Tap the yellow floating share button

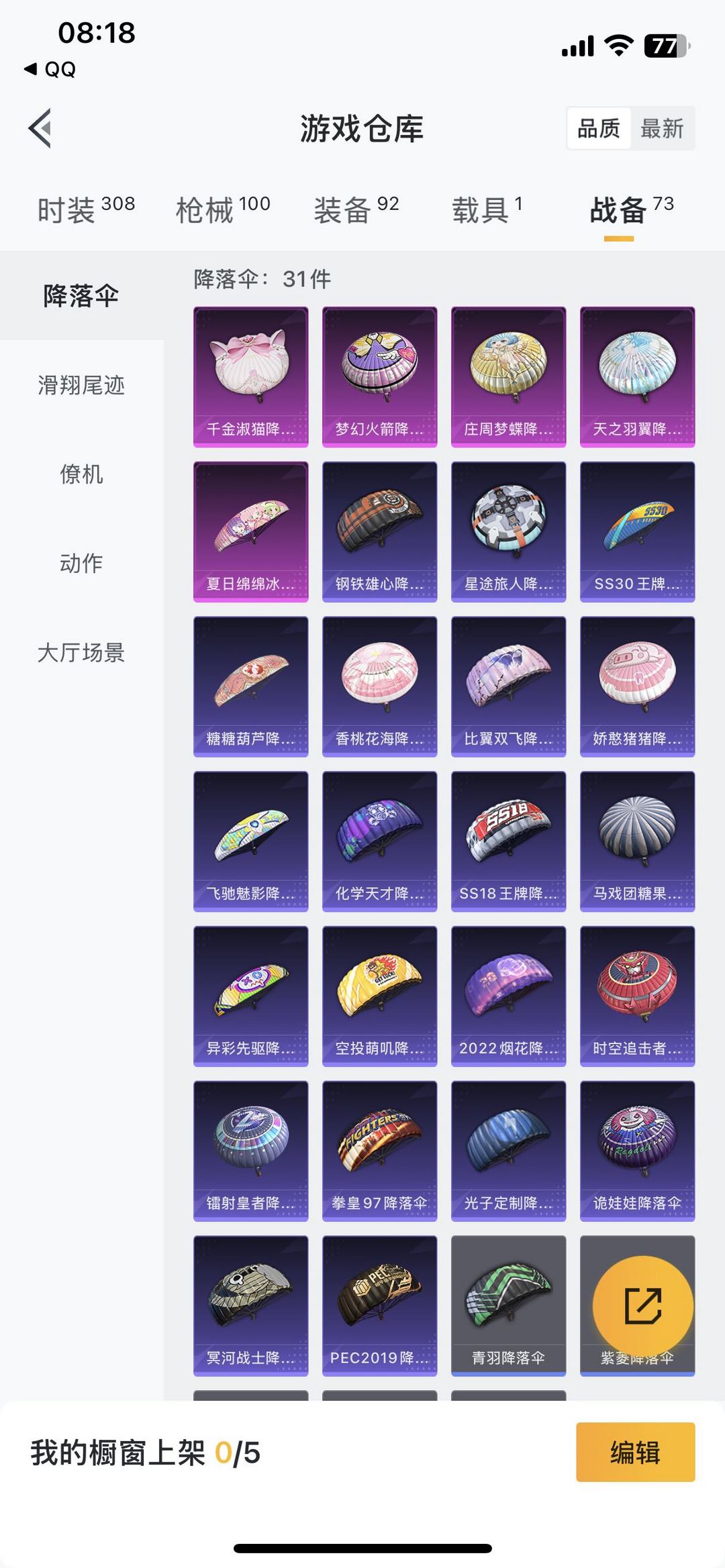pos(642,1306)
